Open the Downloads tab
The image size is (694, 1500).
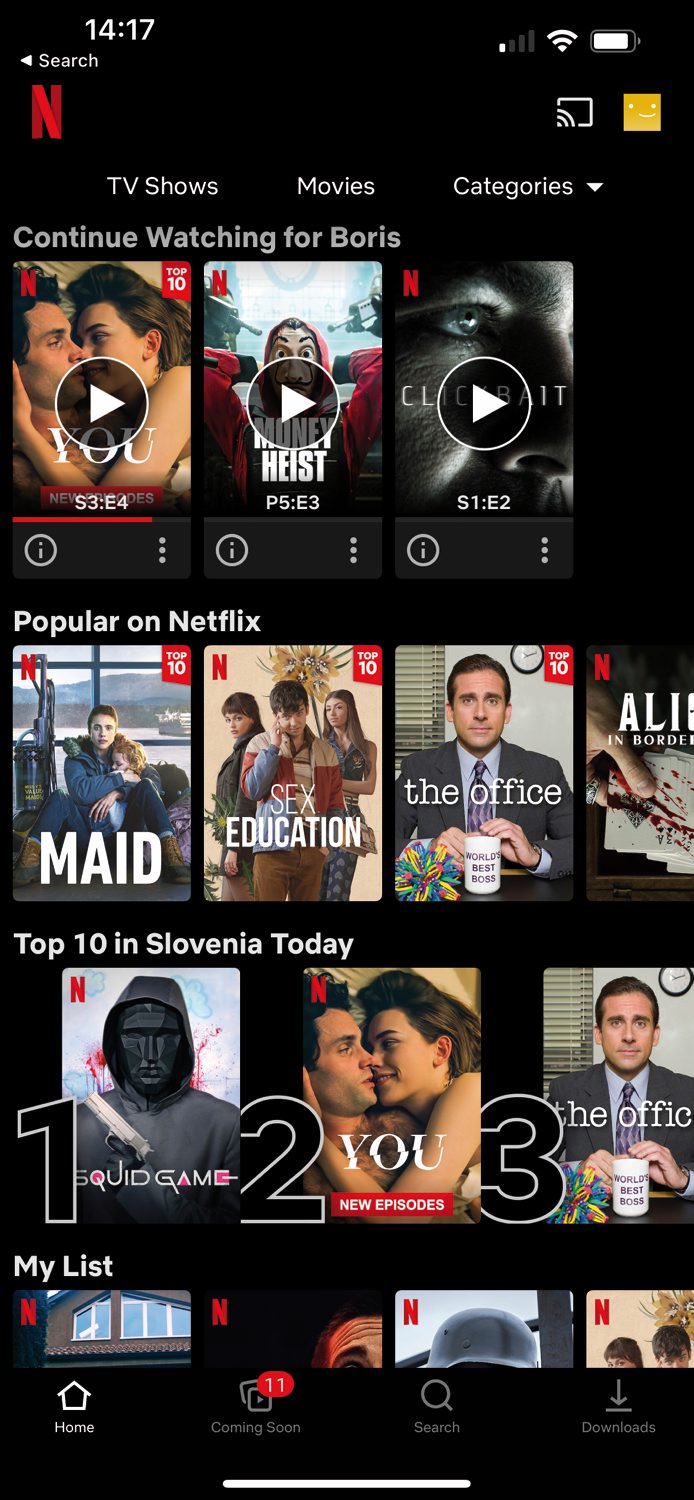point(618,1406)
